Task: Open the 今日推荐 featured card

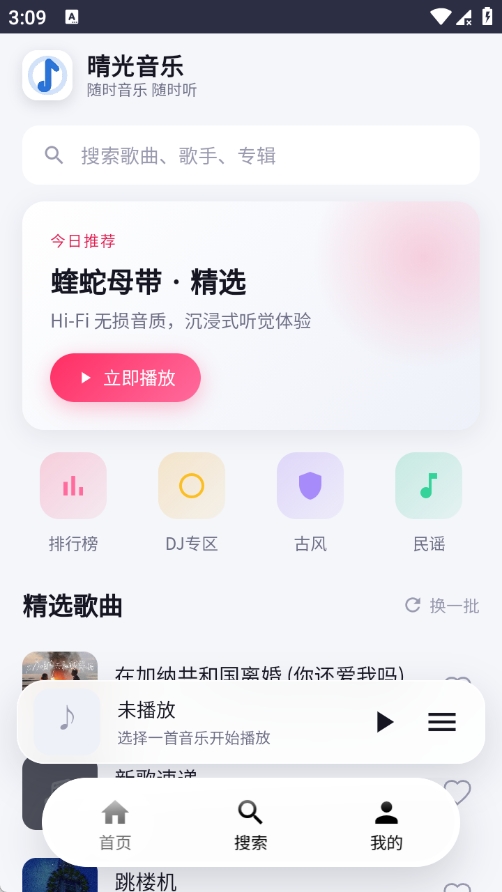Action: tap(251, 316)
